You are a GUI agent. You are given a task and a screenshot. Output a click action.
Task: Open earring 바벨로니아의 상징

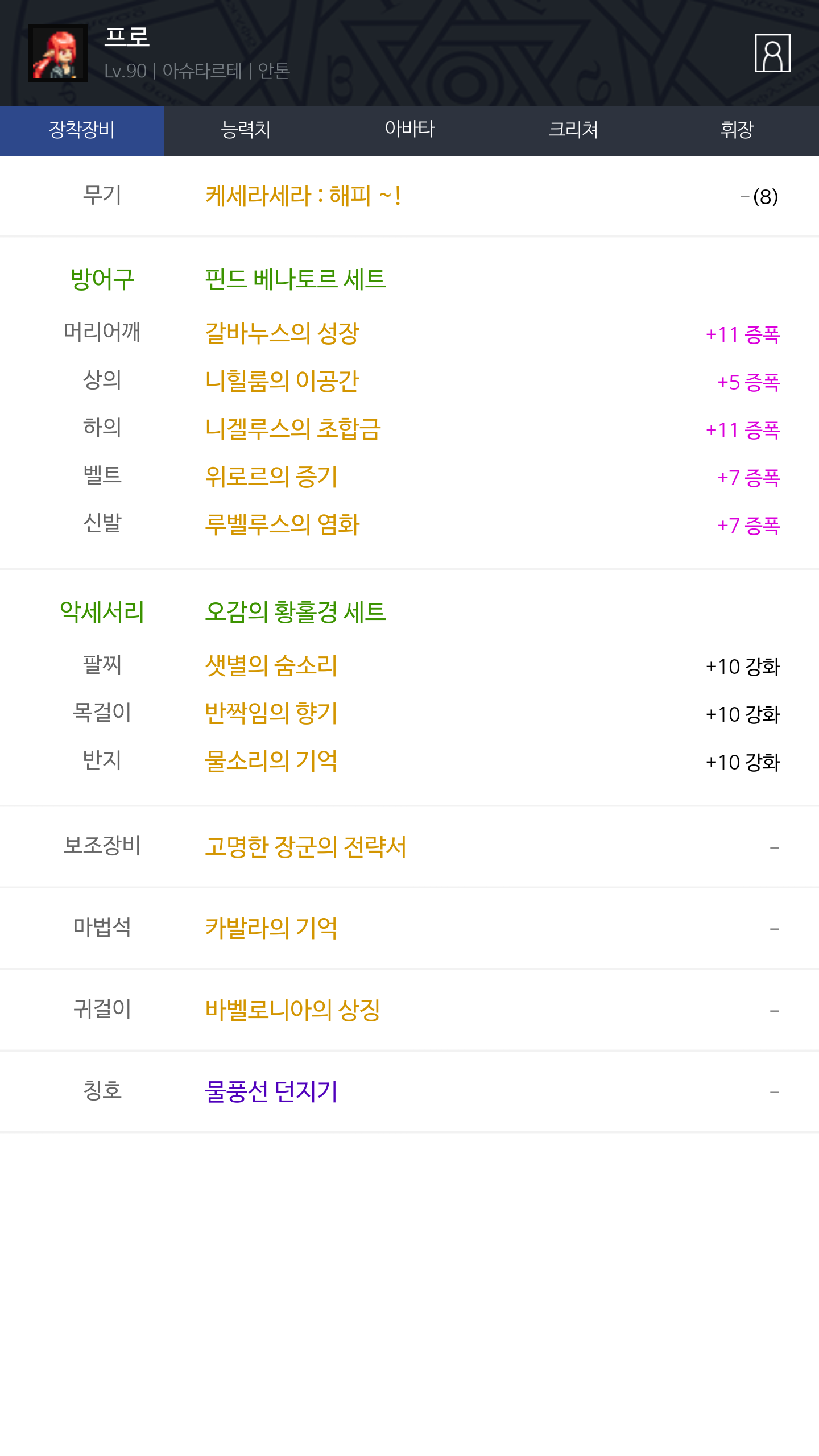[x=292, y=1010]
